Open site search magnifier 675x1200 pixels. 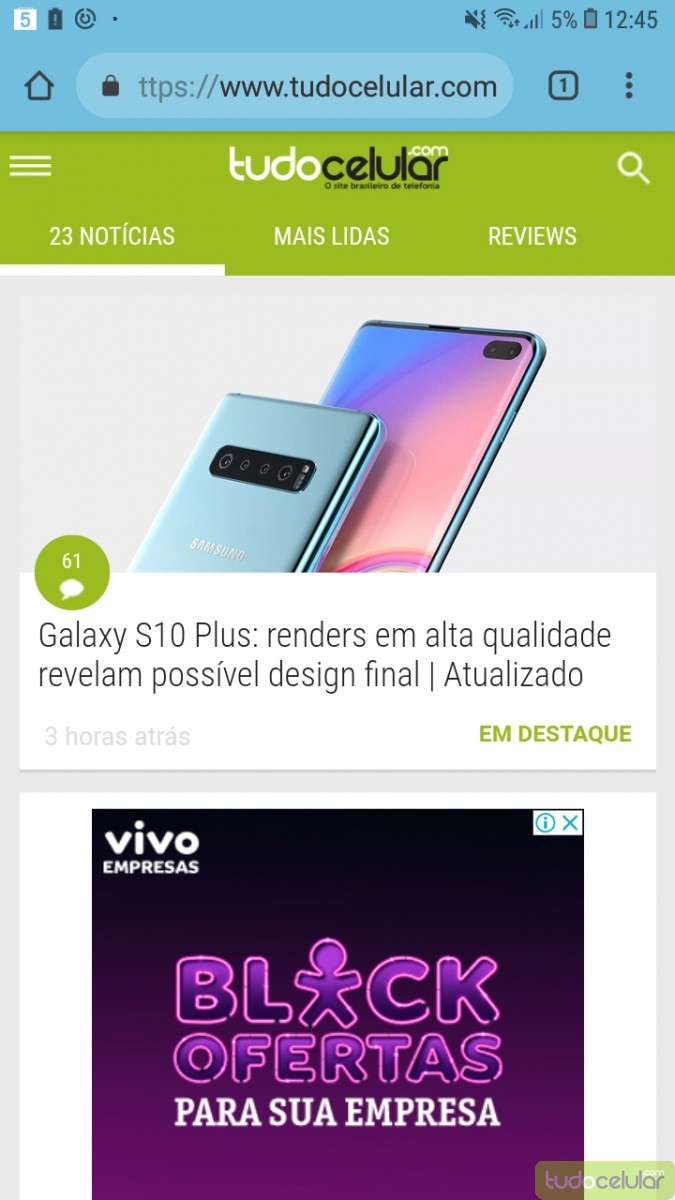[x=633, y=168]
